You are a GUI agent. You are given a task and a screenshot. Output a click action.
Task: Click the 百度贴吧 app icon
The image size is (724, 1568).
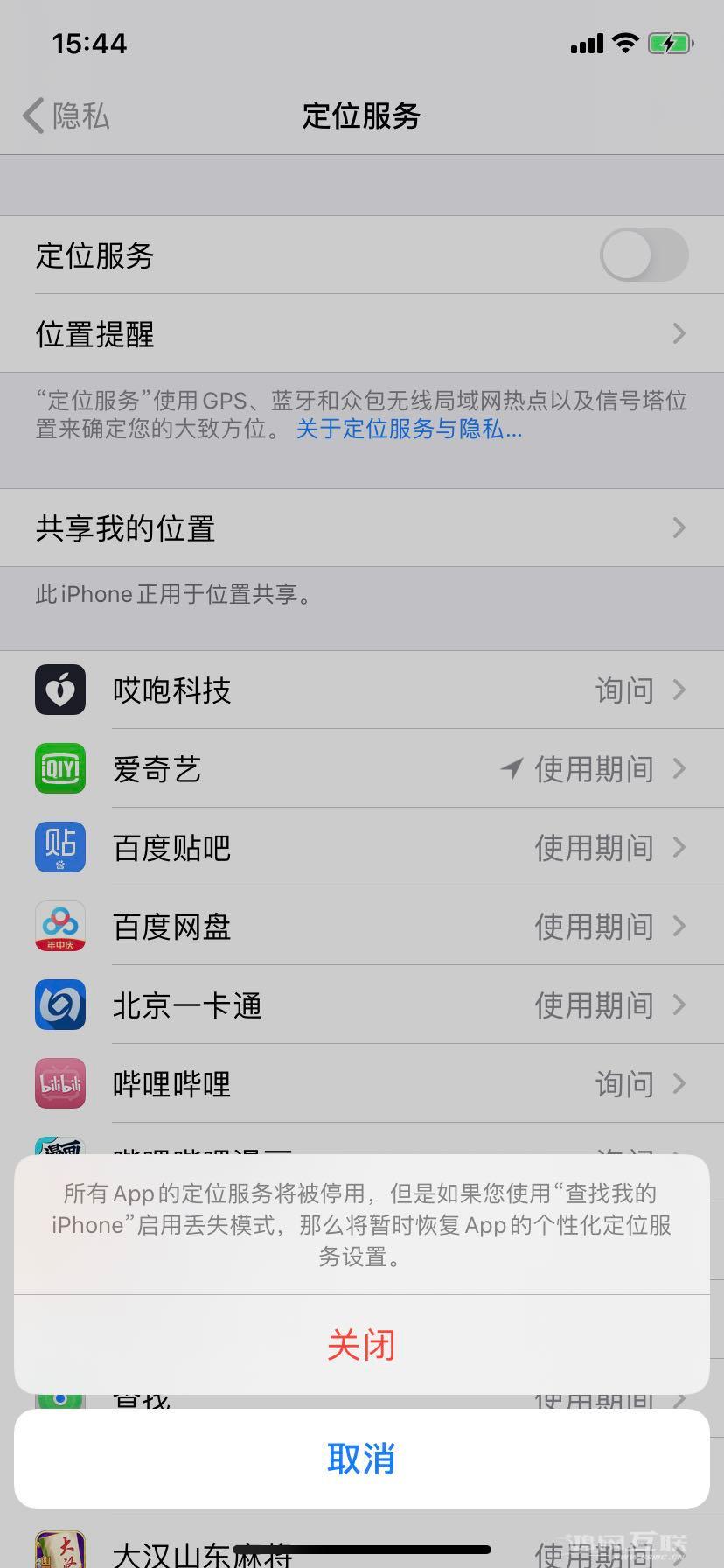59,847
